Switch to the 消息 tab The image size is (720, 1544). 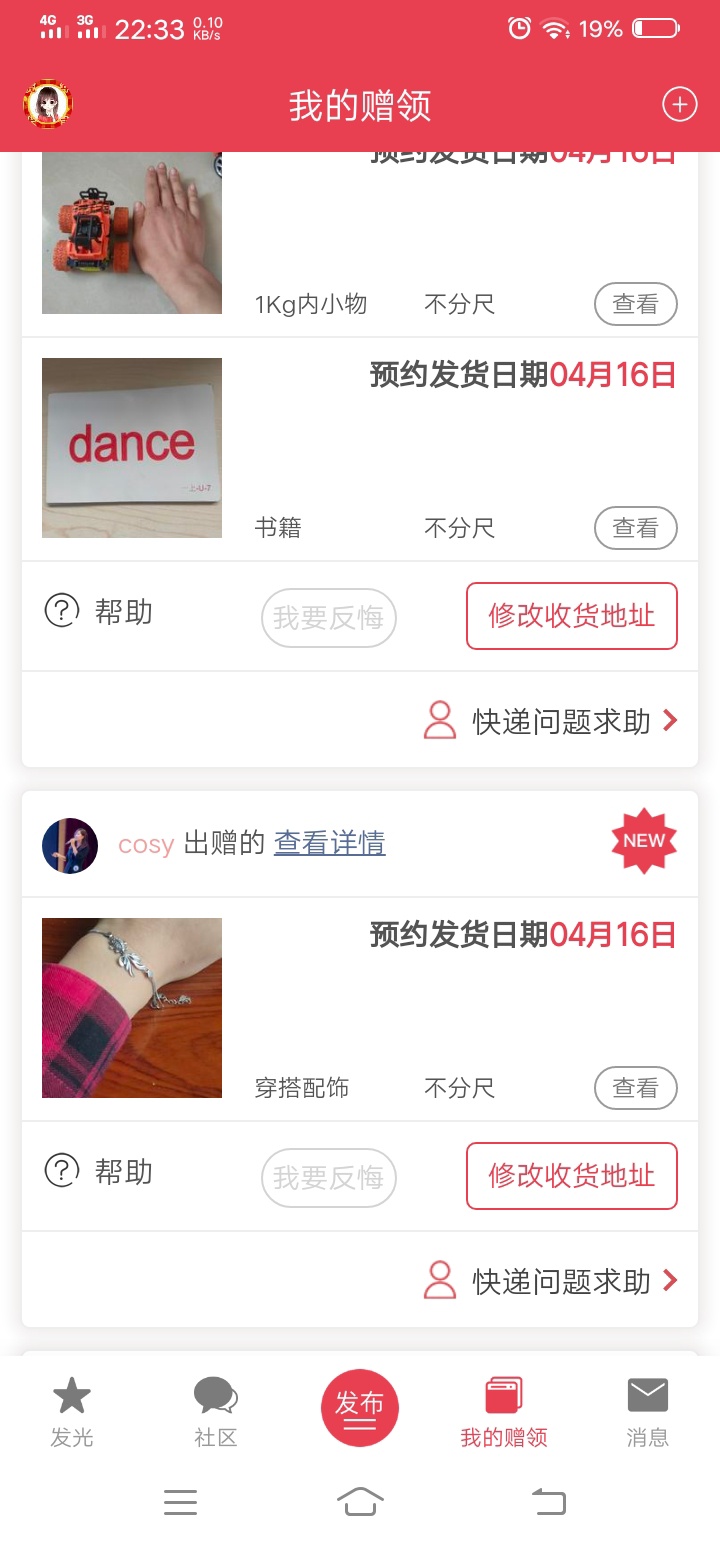coord(647,1411)
